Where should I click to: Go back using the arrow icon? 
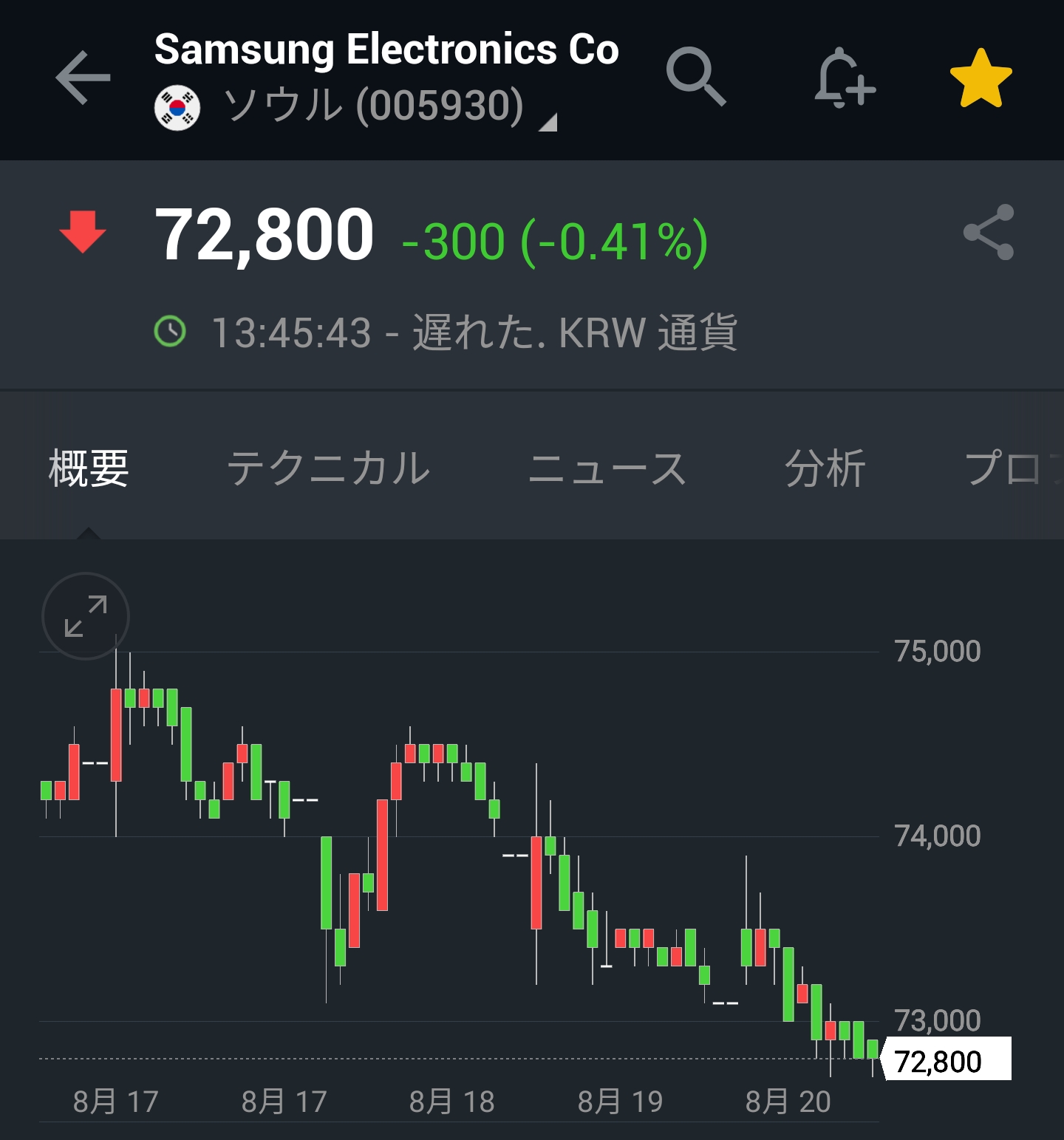click(83, 78)
